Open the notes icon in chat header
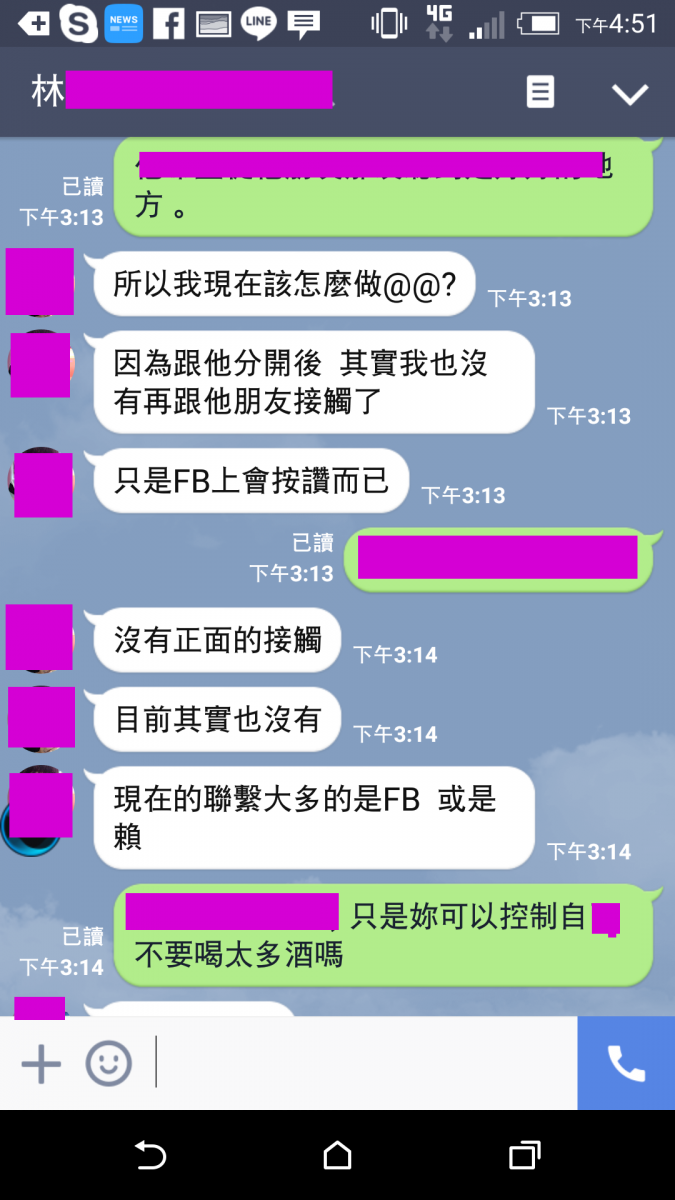The height and width of the screenshot is (1200, 675). 540,93
